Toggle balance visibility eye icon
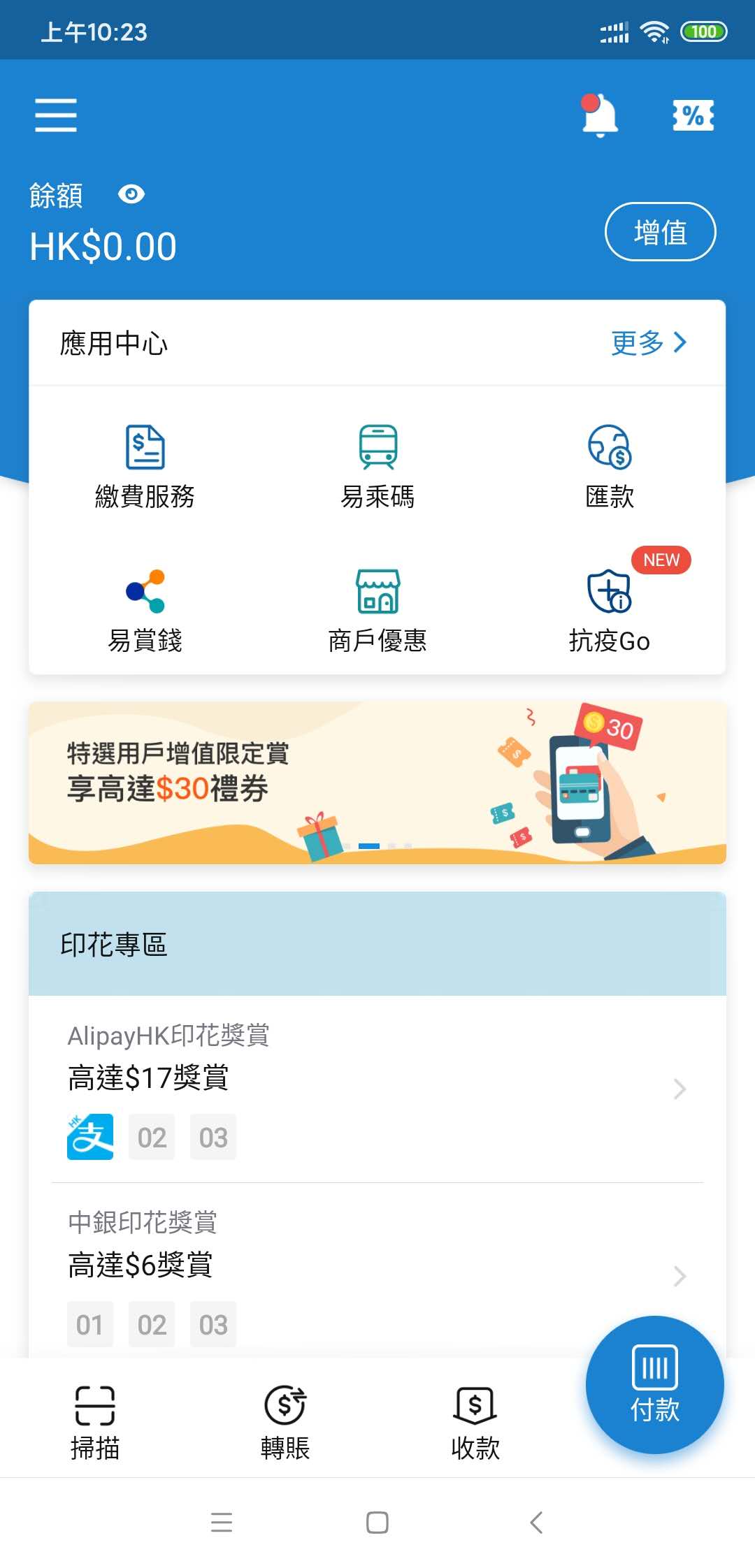This screenshot has height=1568, width=755. (131, 194)
